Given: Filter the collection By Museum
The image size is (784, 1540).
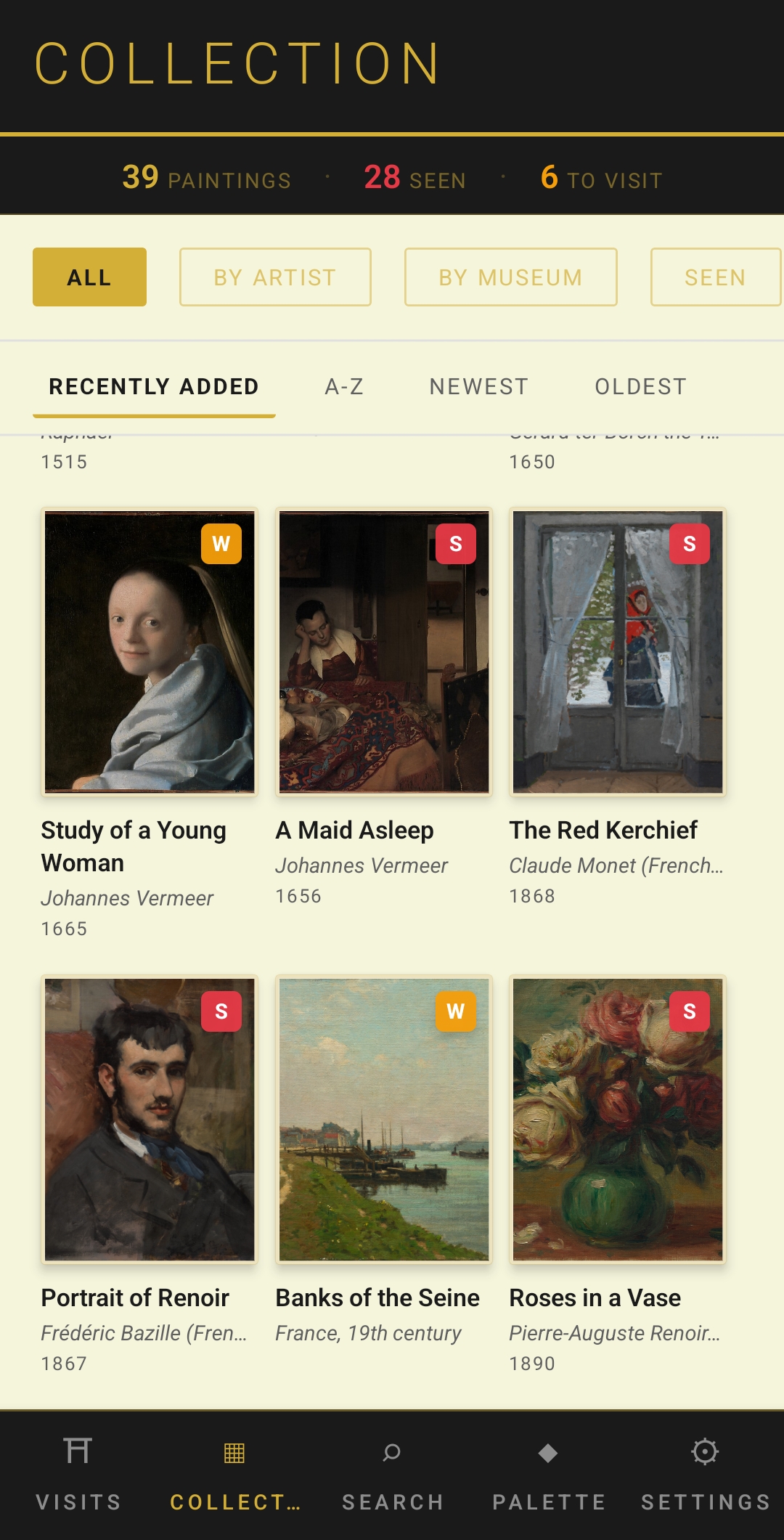Looking at the screenshot, I should (510, 277).
